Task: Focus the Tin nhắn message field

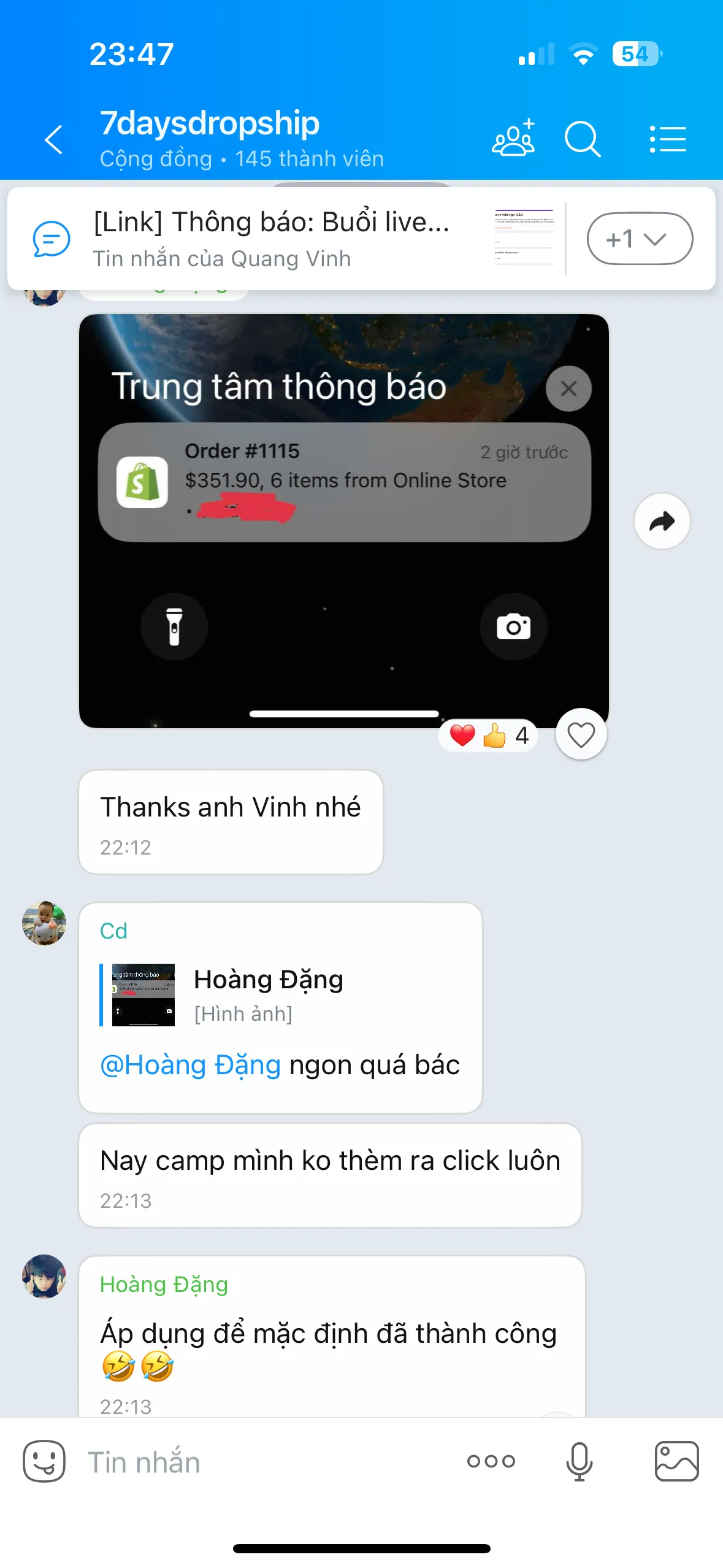Action: [x=264, y=1462]
